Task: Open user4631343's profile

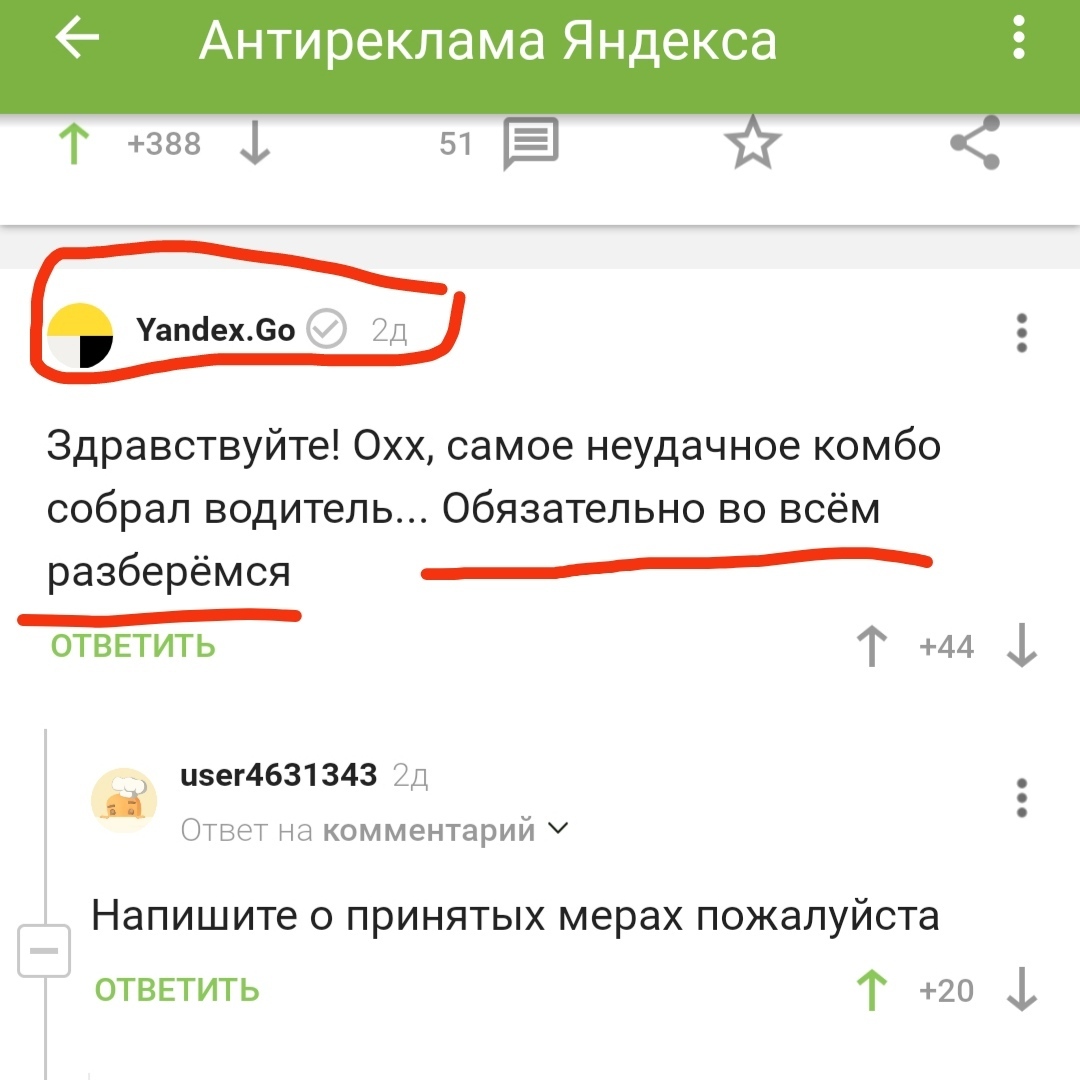Action: click(278, 774)
